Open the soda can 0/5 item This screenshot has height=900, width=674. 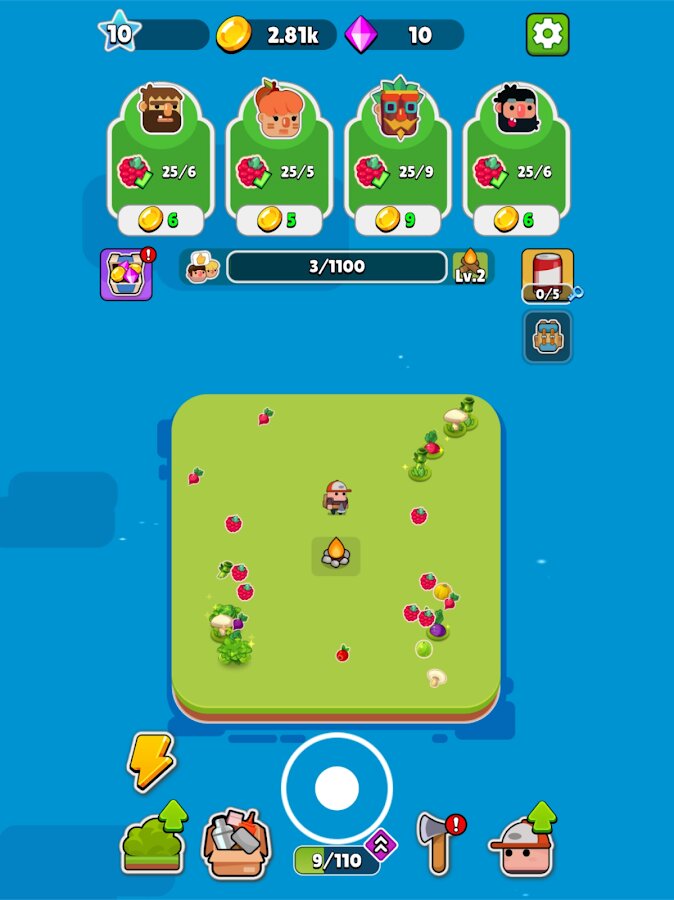coord(547,274)
